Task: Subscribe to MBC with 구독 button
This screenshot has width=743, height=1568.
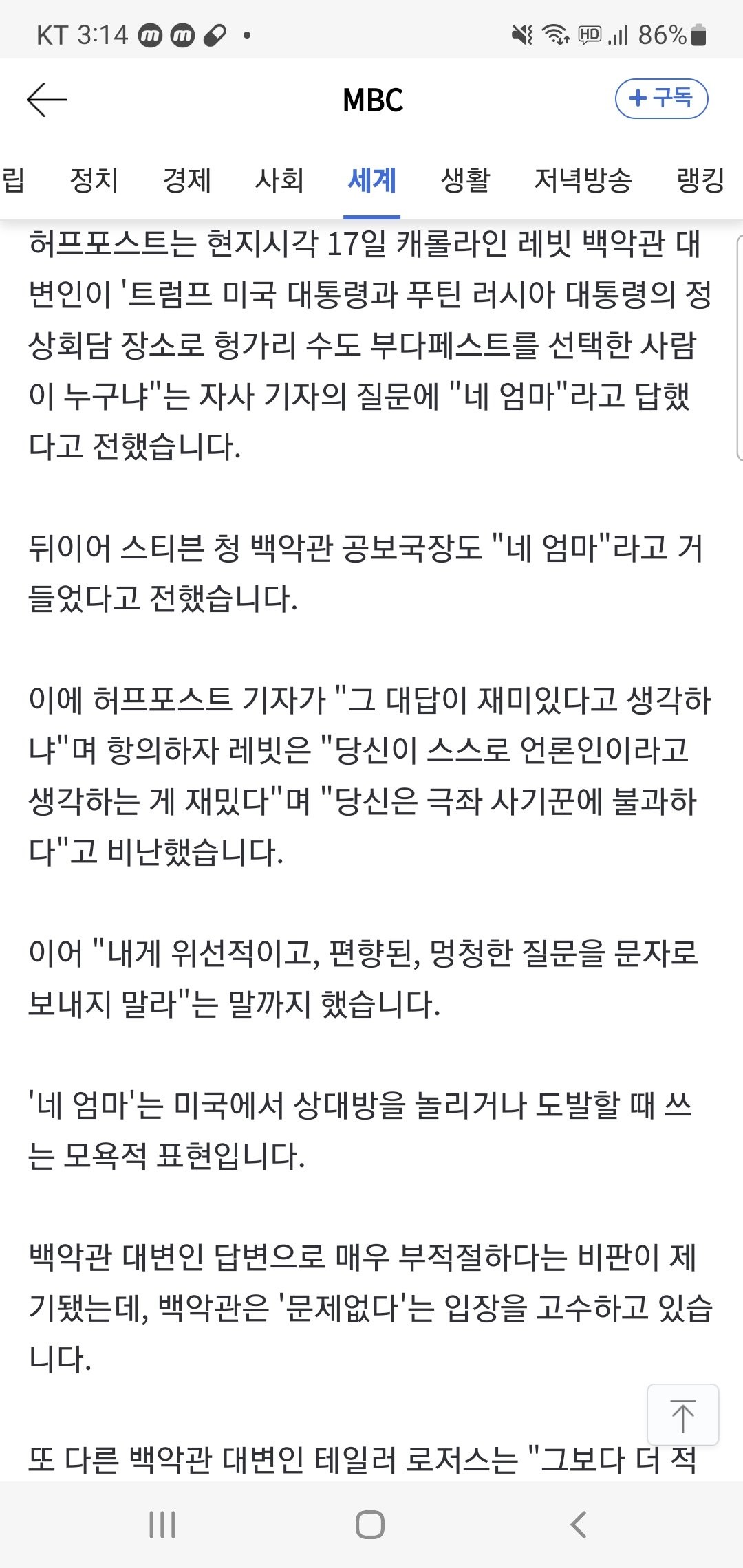Action: [x=660, y=98]
